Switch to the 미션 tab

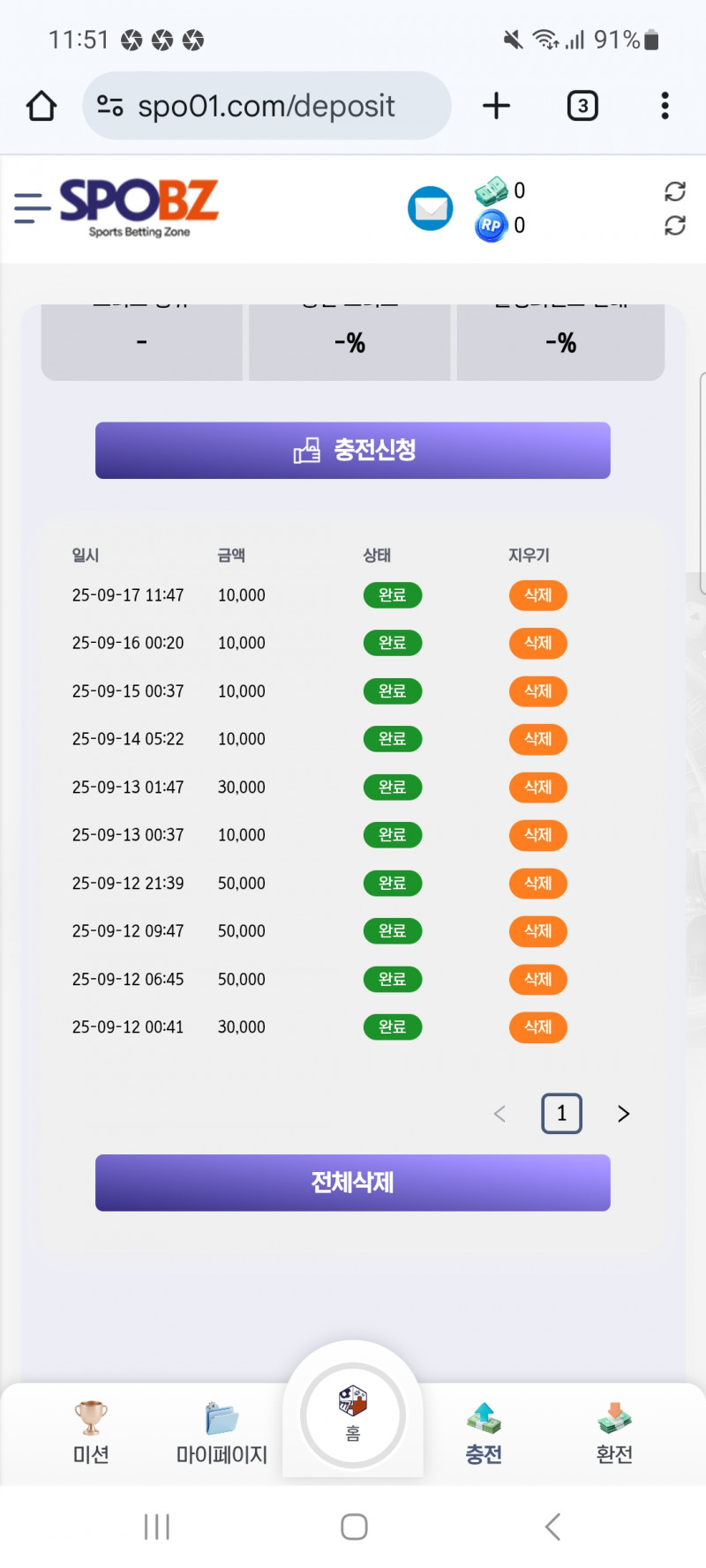pos(91,1433)
